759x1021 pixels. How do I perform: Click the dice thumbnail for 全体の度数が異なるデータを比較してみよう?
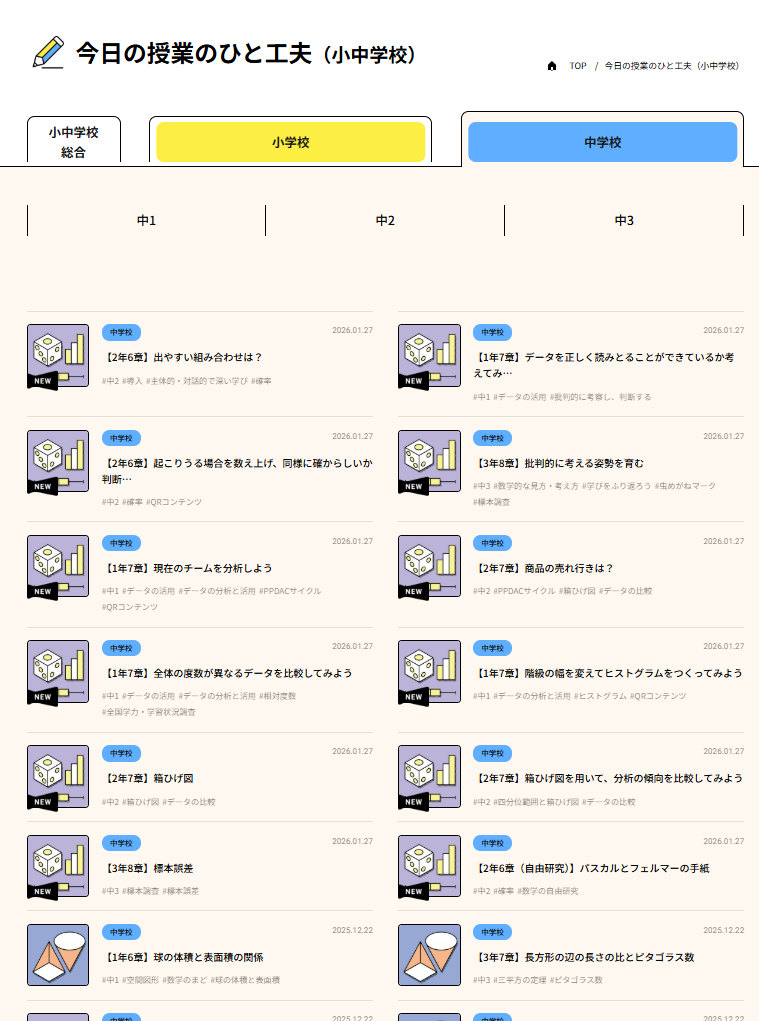click(x=57, y=673)
